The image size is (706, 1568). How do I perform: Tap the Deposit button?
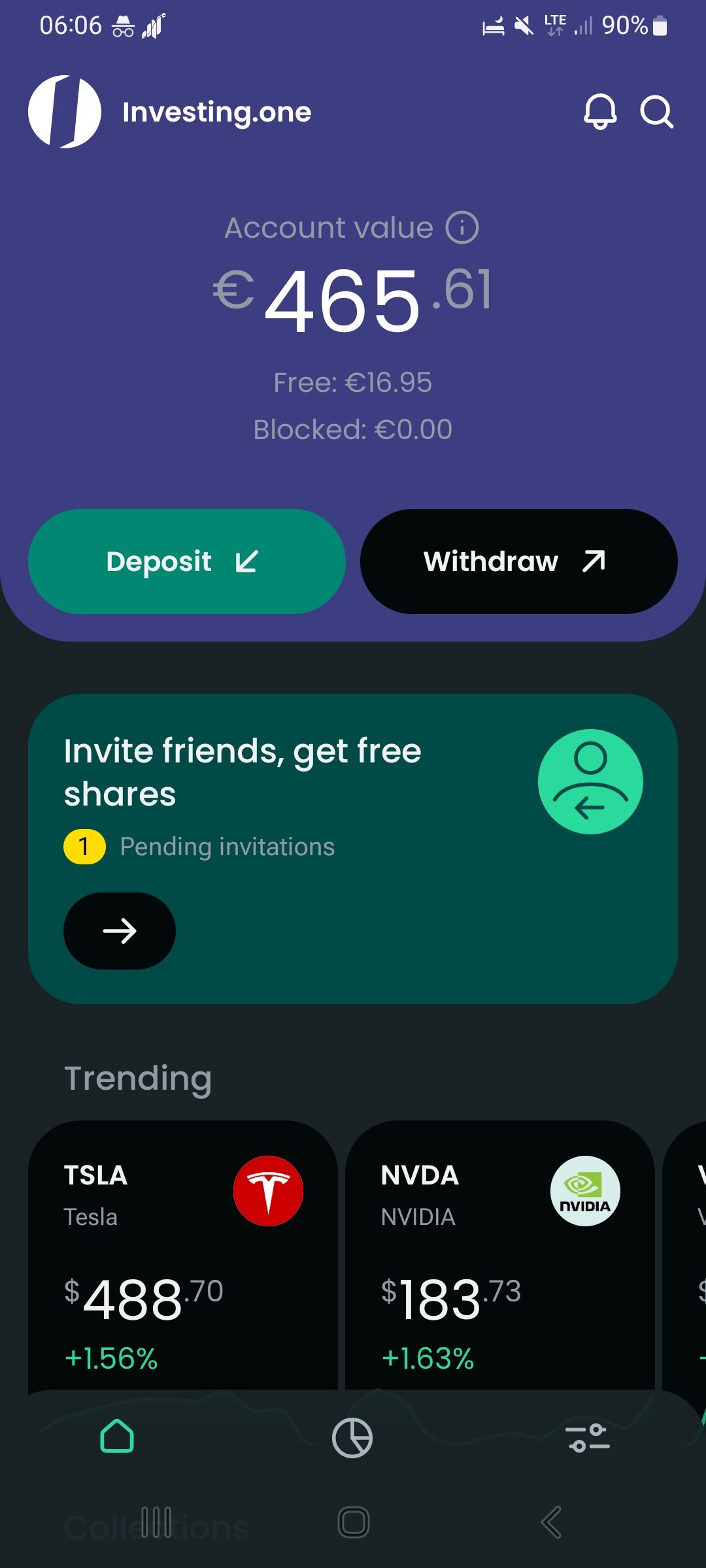tap(186, 561)
